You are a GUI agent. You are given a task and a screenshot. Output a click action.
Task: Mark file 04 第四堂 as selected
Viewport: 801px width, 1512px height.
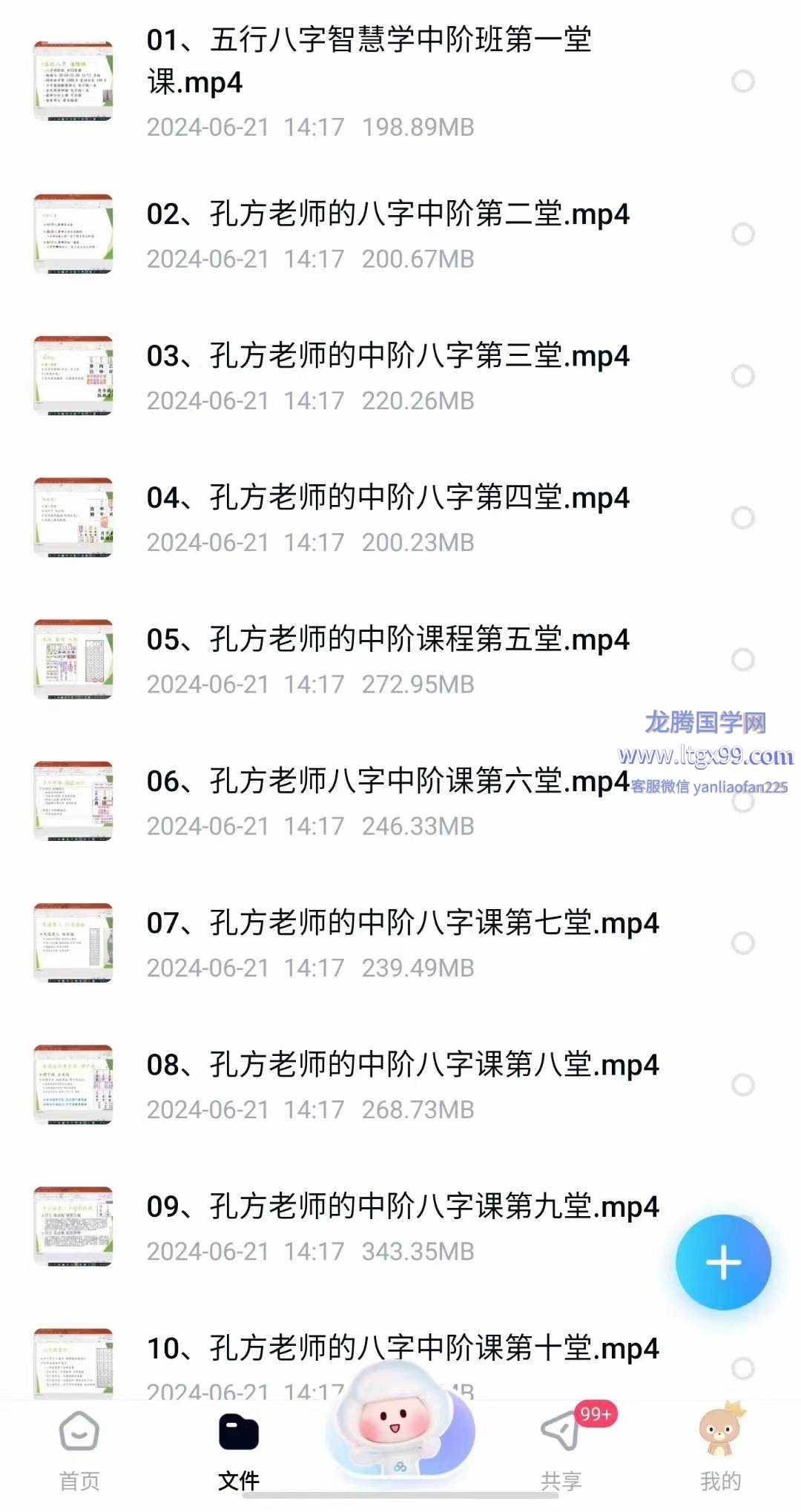tap(742, 518)
